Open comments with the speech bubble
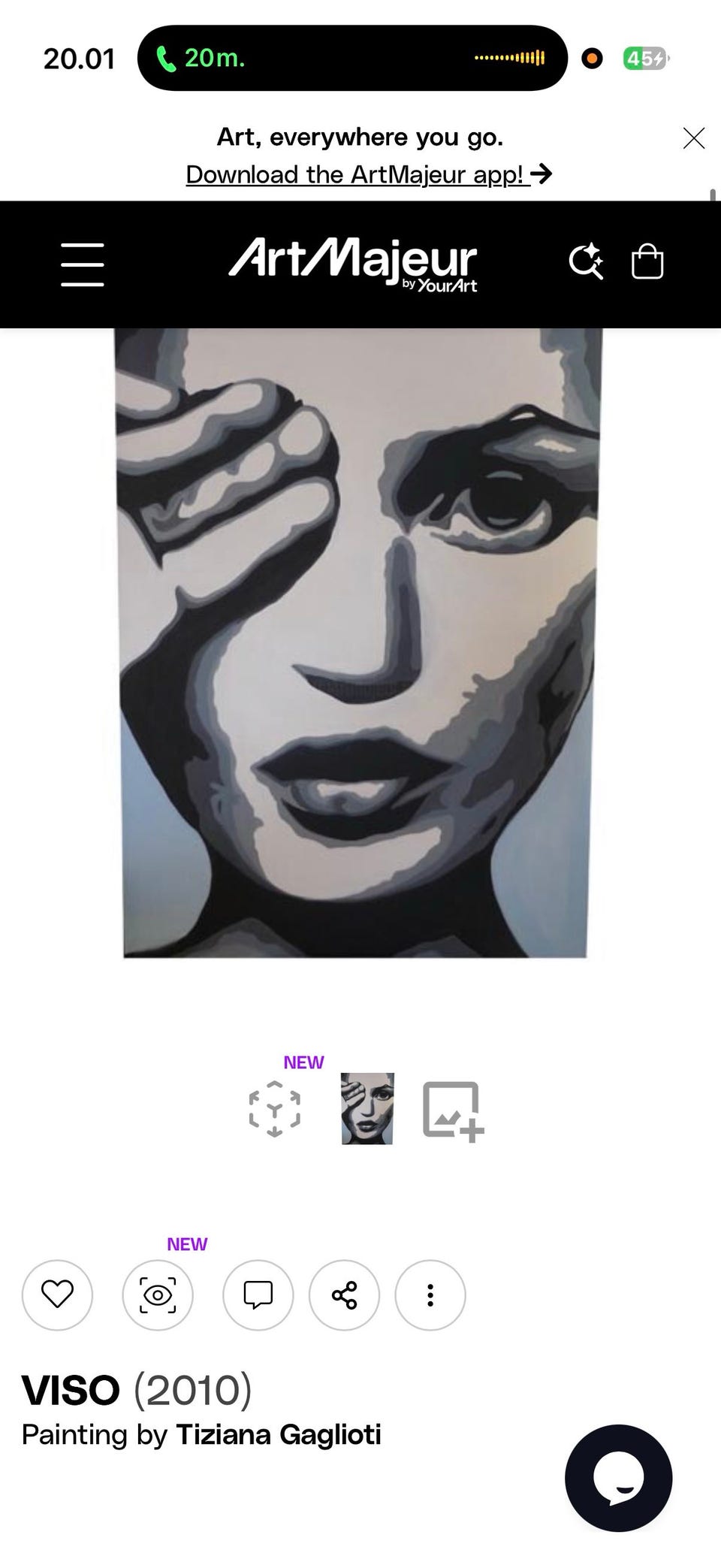Screen dimensions: 721x1568 click(x=258, y=1295)
